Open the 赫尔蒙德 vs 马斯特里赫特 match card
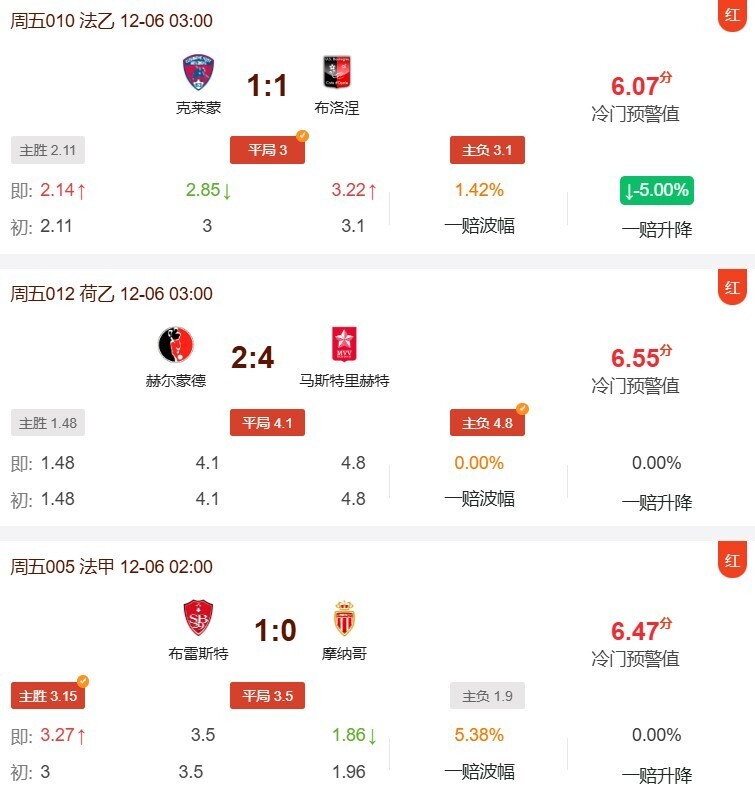This screenshot has width=755, height=798. (253, 357)
